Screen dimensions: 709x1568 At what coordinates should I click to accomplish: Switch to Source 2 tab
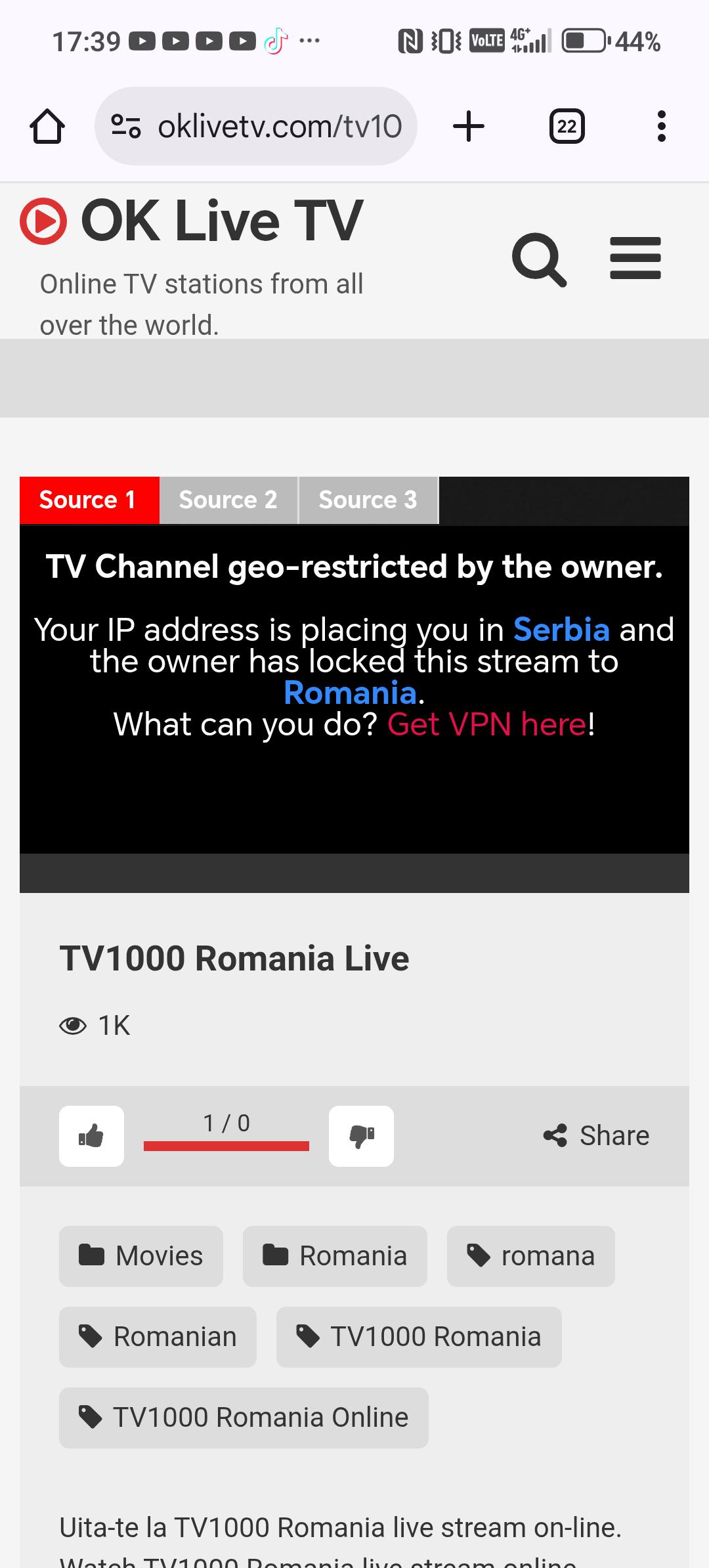coord(228,500)
